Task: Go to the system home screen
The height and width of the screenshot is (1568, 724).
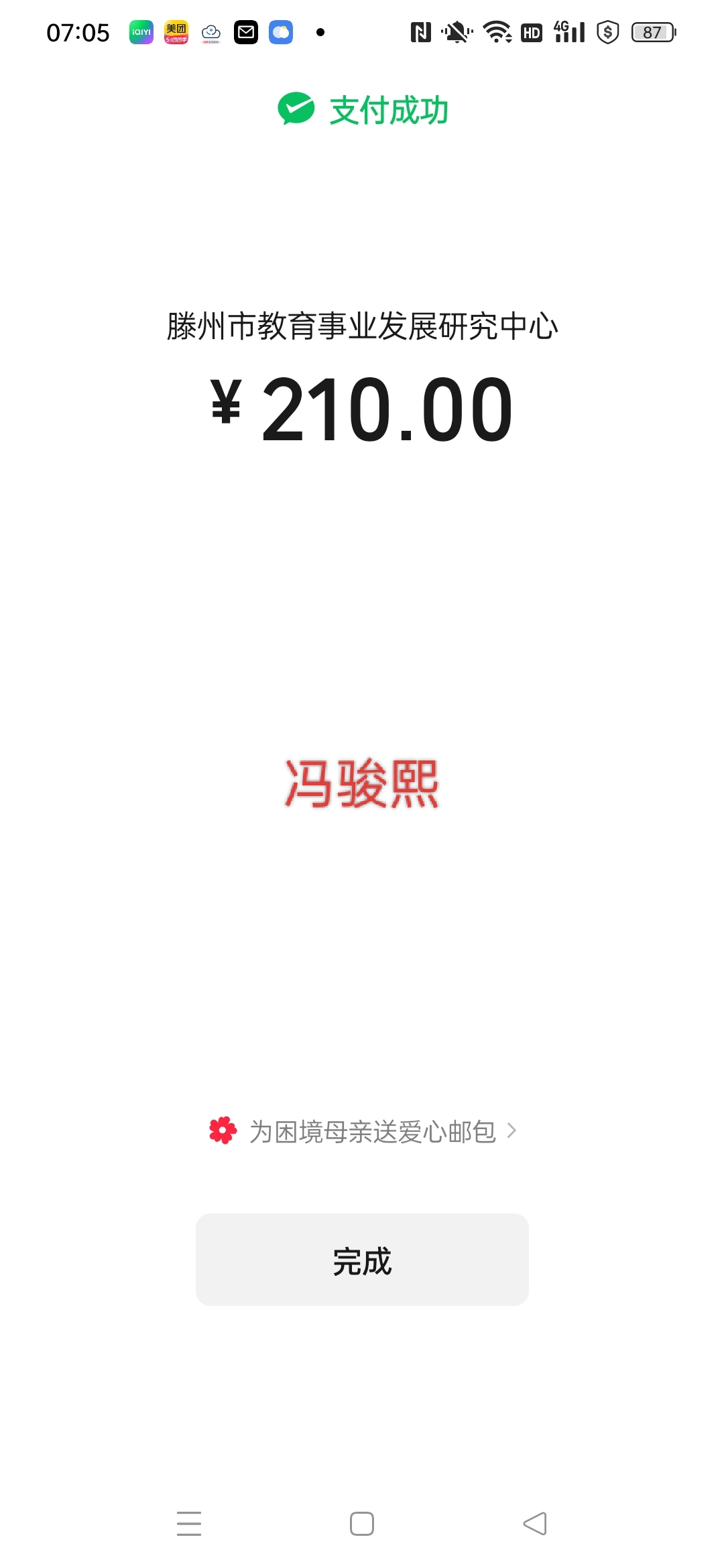Action: click(362, 1523)
